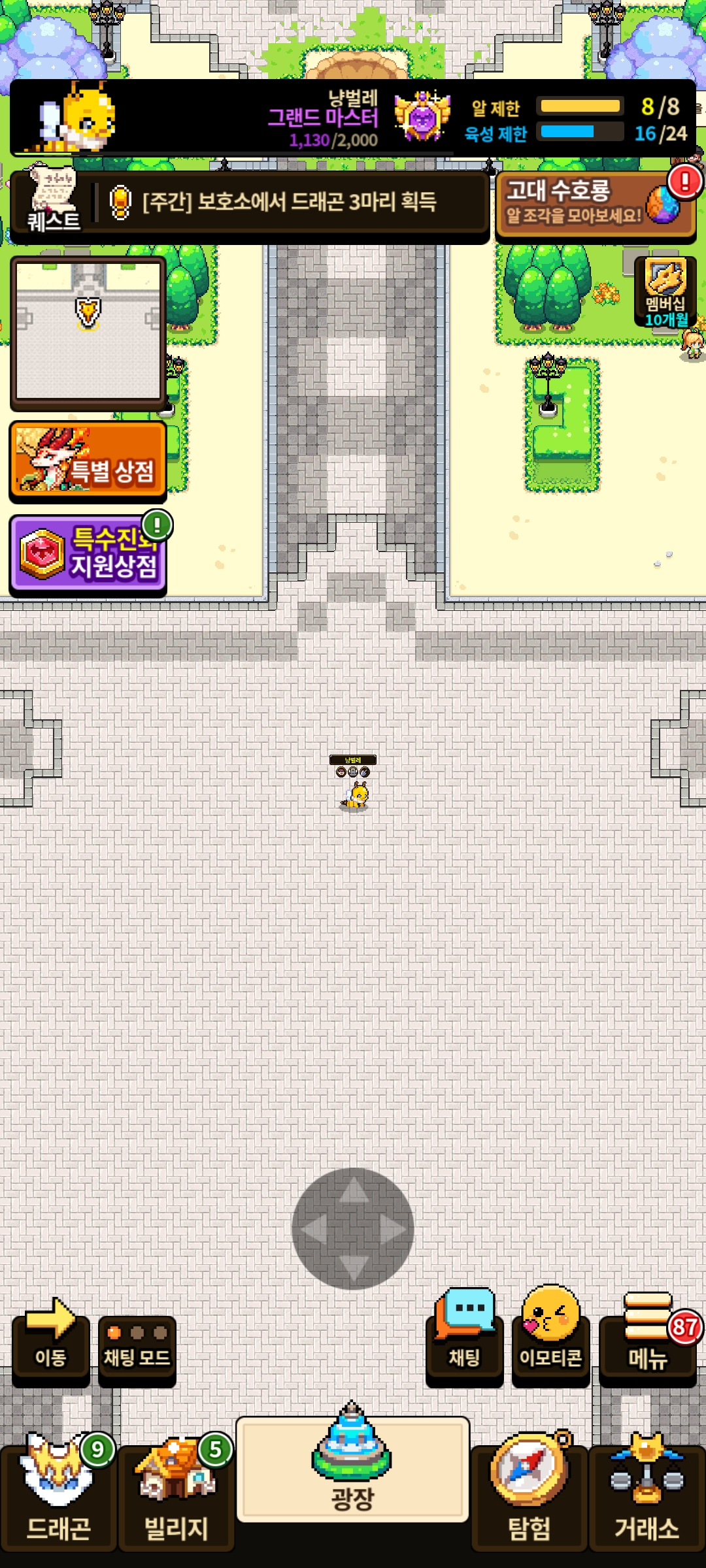Switch to the 빌리지 tab
Image resolution: width=706 pixels, height=1568 pixels.
click(176, 1496)
